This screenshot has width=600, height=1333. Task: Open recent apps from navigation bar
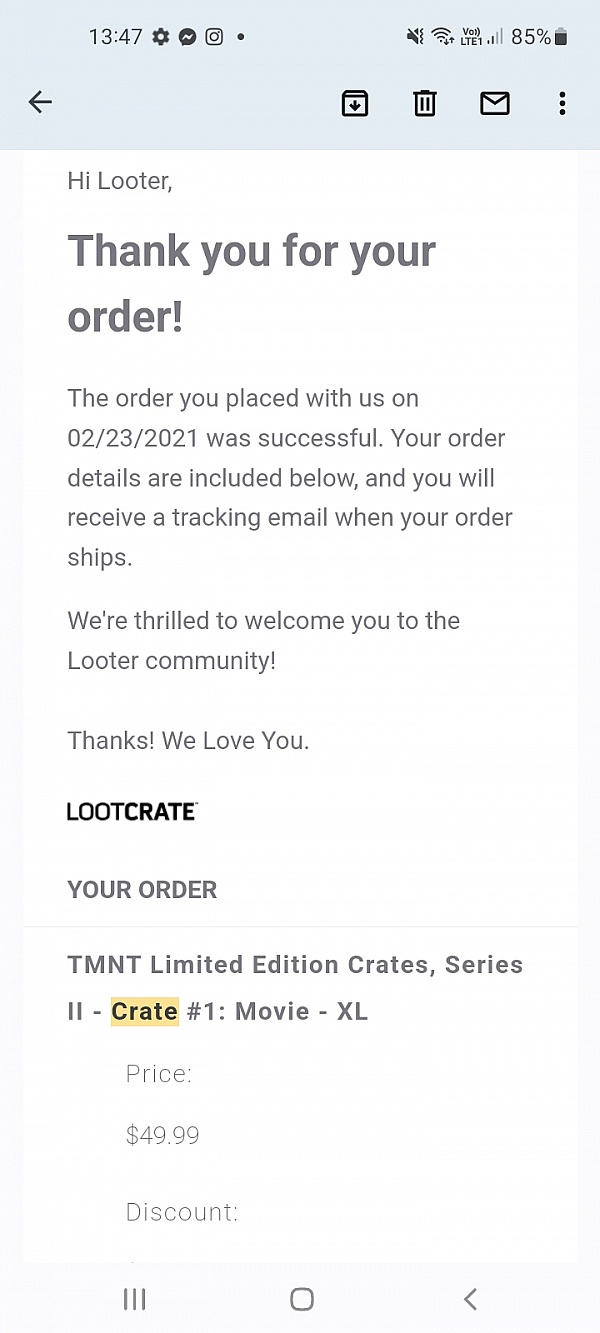click(x=134, y=1298)
